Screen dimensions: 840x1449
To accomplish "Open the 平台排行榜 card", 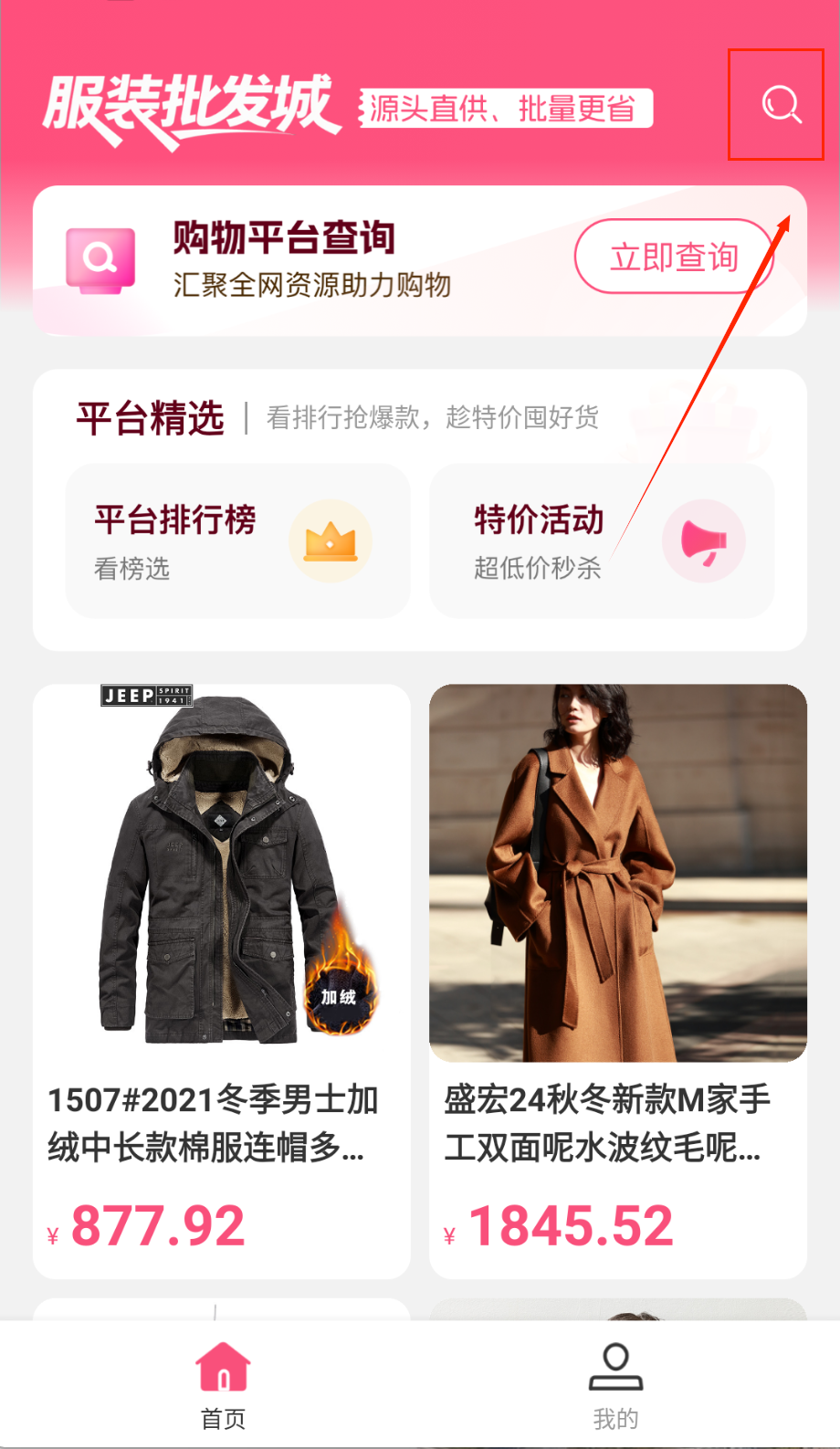I will point(237,541).
